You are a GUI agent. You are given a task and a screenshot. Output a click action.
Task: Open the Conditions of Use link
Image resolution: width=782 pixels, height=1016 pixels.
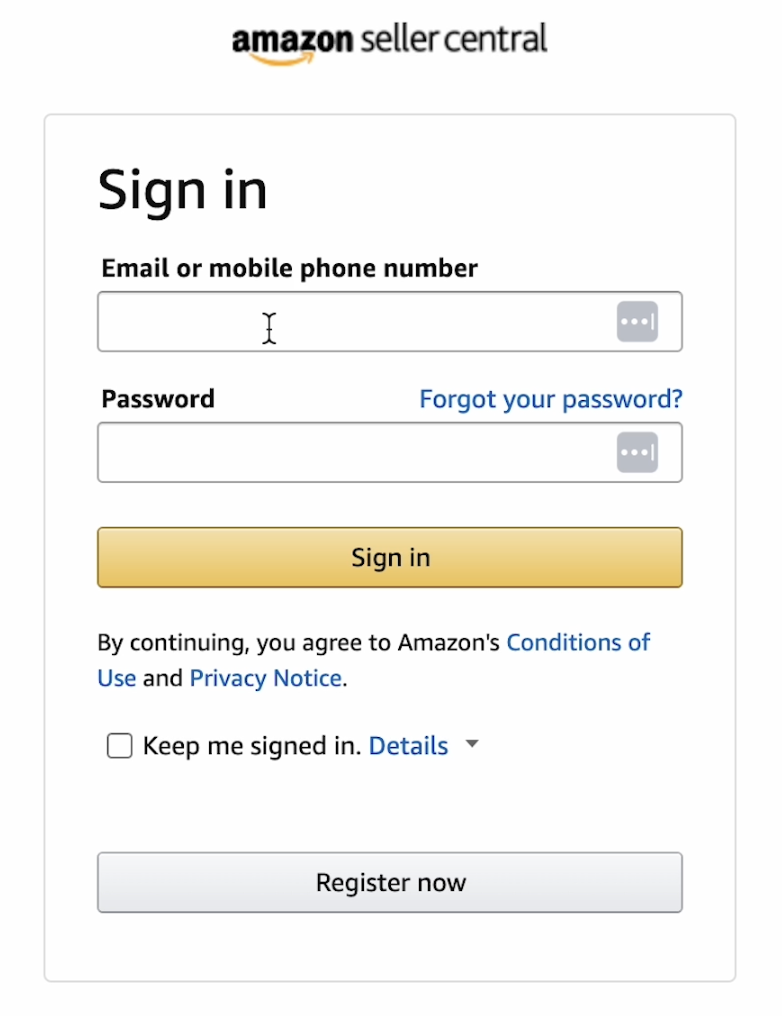pos(578,642)
